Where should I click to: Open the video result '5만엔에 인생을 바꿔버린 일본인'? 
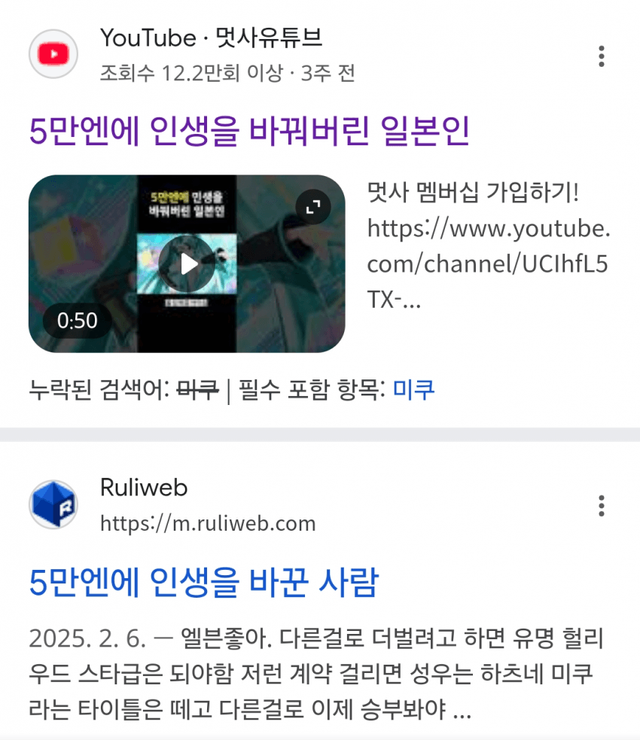point(249,131)
